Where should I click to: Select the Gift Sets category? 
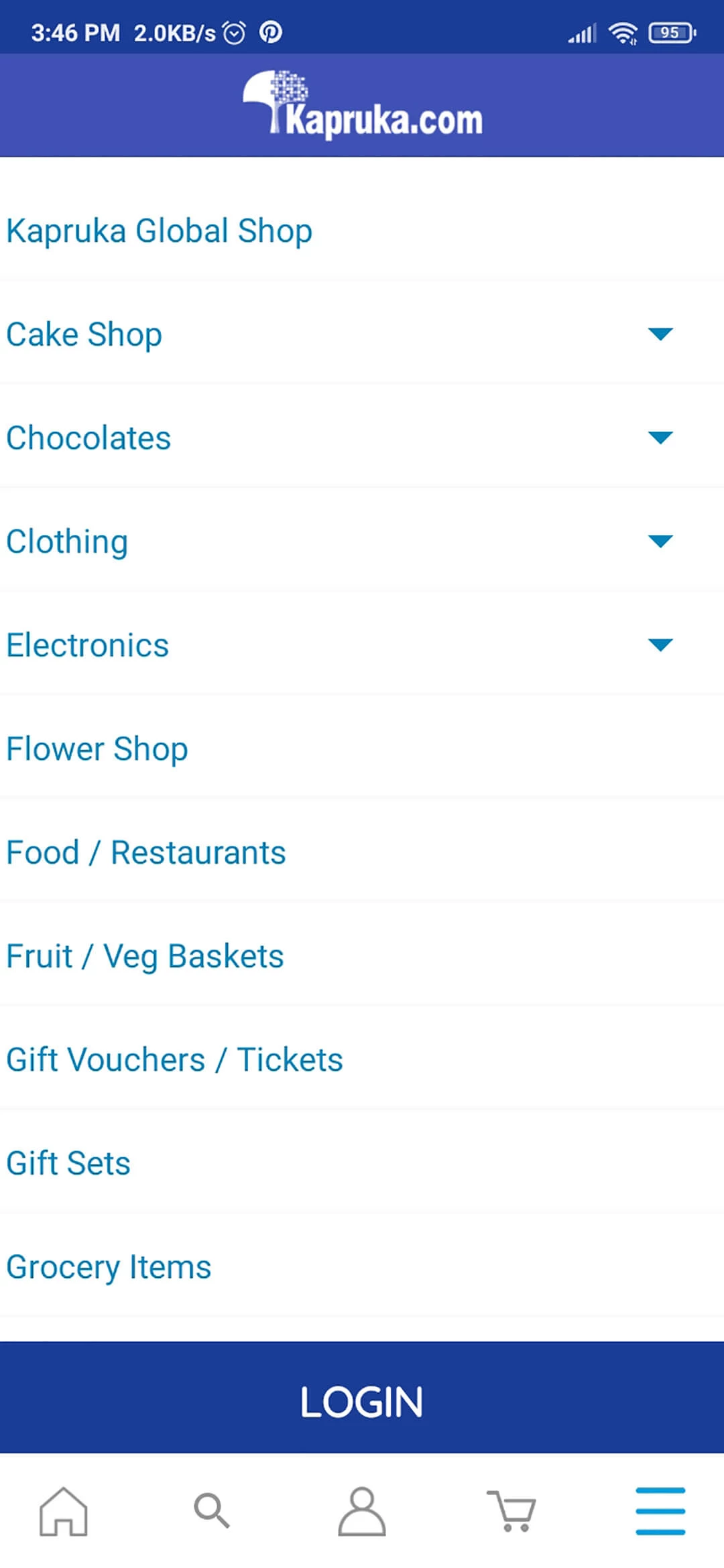click(x=68, y=1162)
